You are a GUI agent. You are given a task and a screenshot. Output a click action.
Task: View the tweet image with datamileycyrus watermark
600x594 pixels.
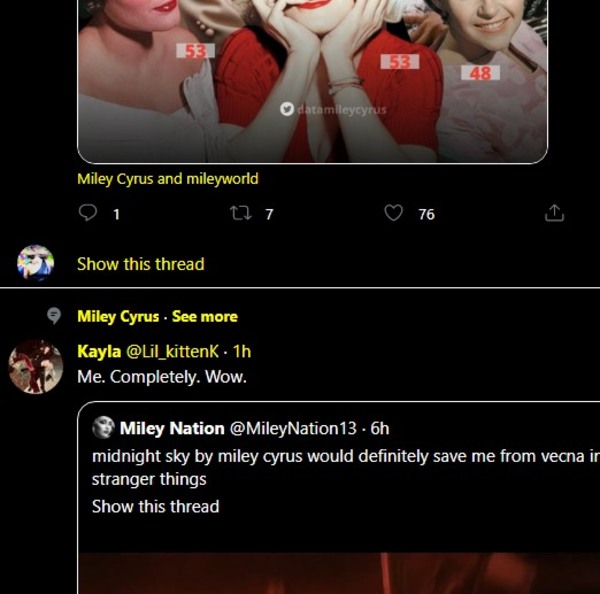click(x=312, y=80)
